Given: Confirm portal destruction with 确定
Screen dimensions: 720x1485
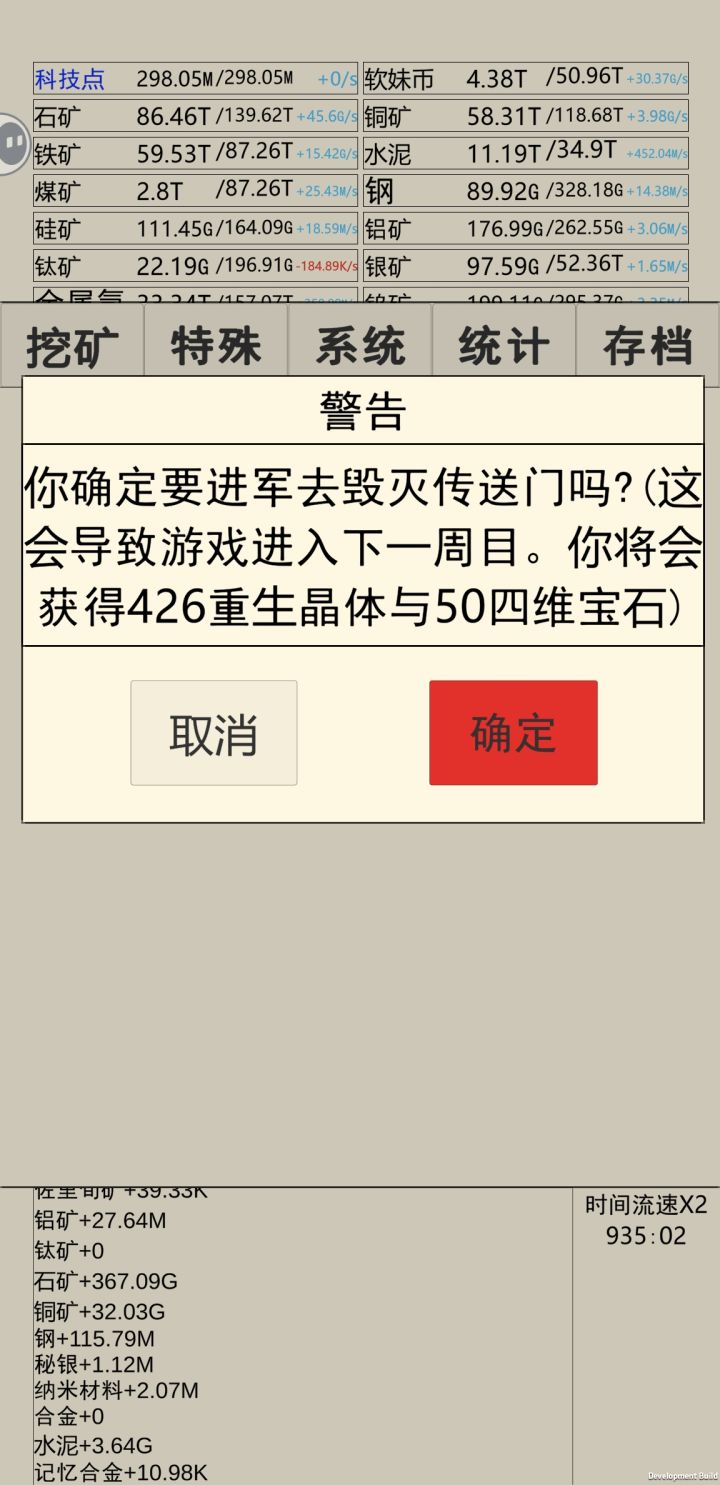Looking at the screenshot, I should [513, 732].
